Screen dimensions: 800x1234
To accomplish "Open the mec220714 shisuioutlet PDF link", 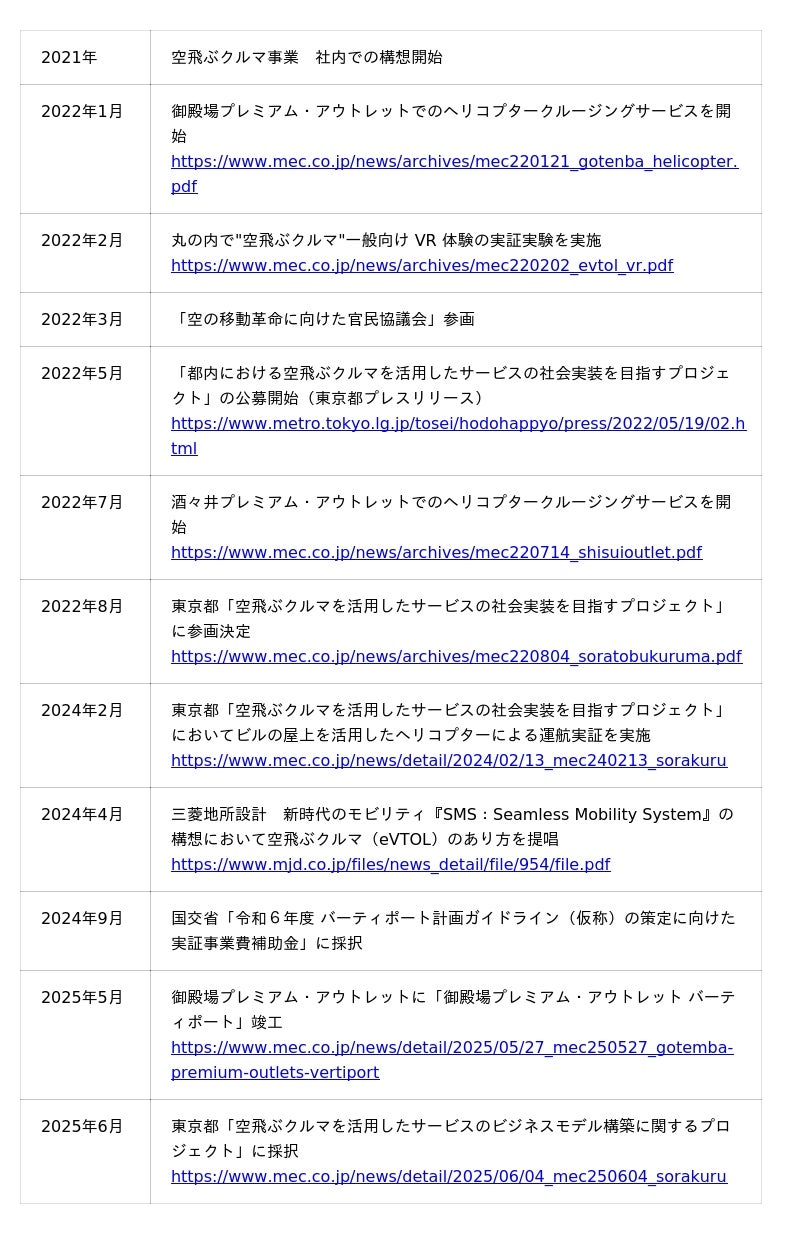I will pos(436,553).
